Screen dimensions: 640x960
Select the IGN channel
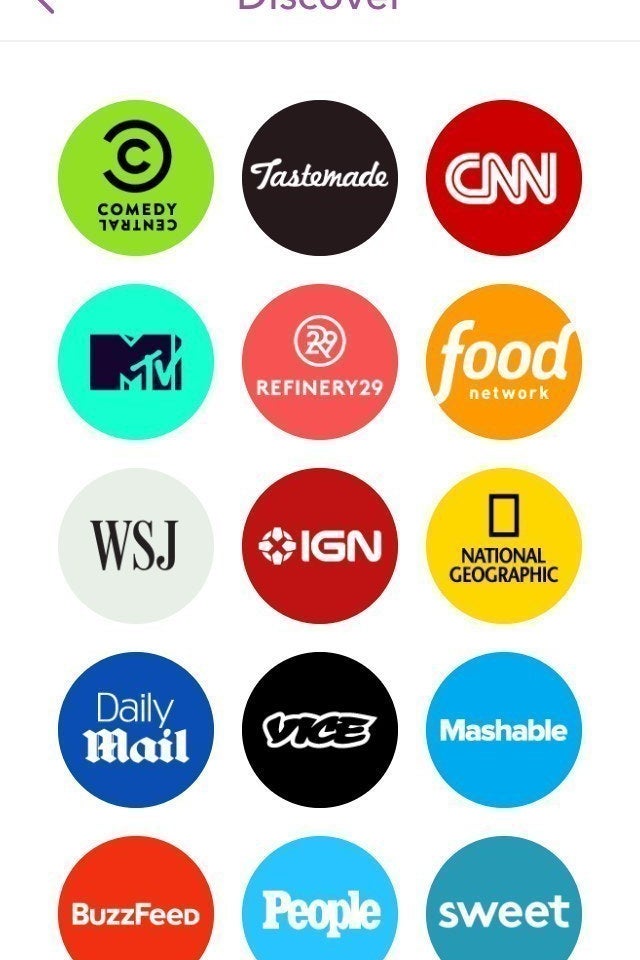(320, 546)
